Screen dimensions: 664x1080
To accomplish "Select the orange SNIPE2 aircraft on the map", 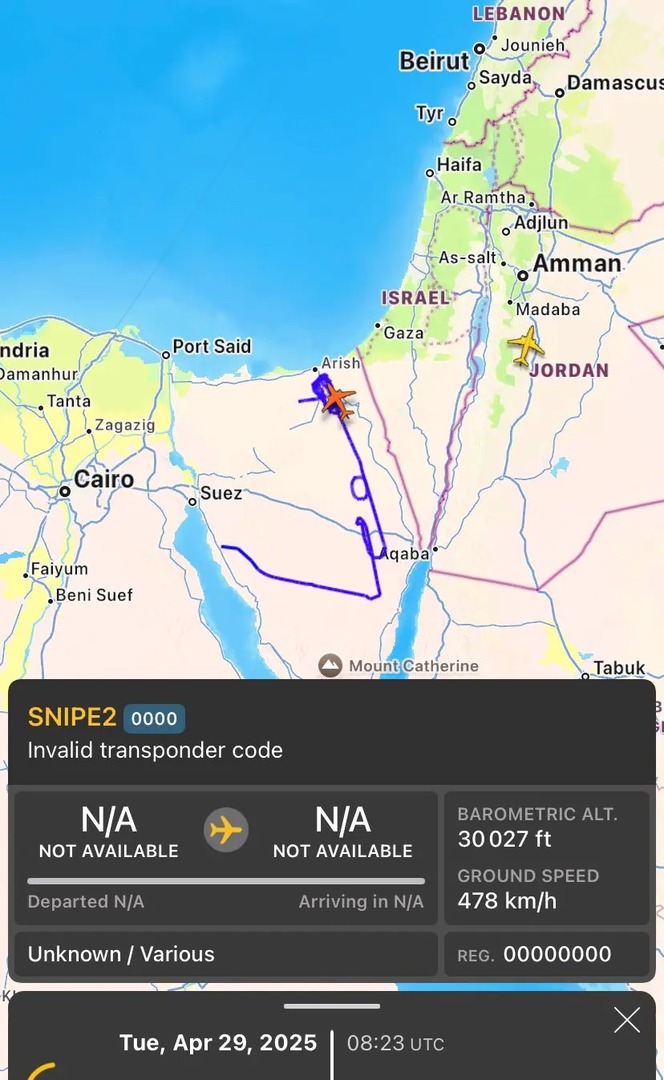I will 339,402.
